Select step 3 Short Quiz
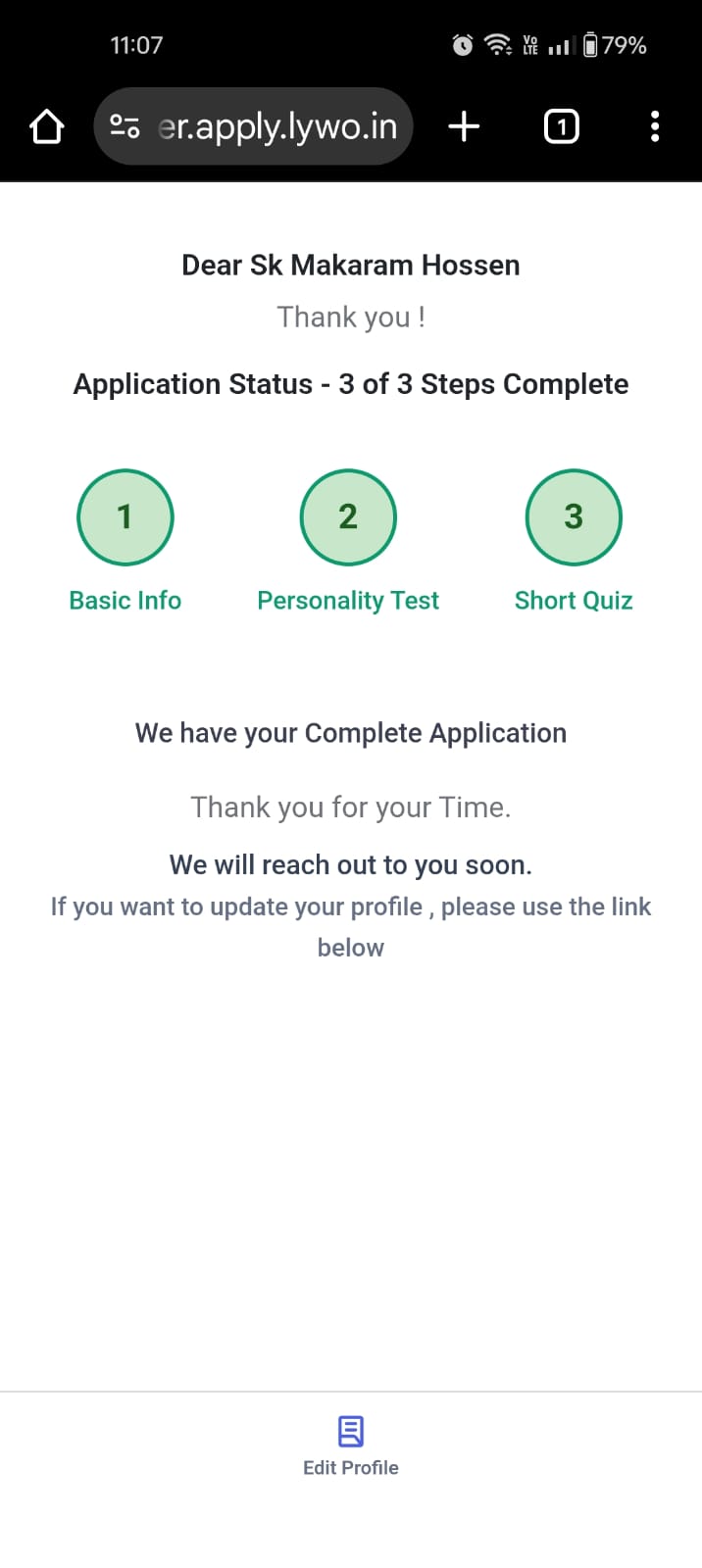 point(574,517)
